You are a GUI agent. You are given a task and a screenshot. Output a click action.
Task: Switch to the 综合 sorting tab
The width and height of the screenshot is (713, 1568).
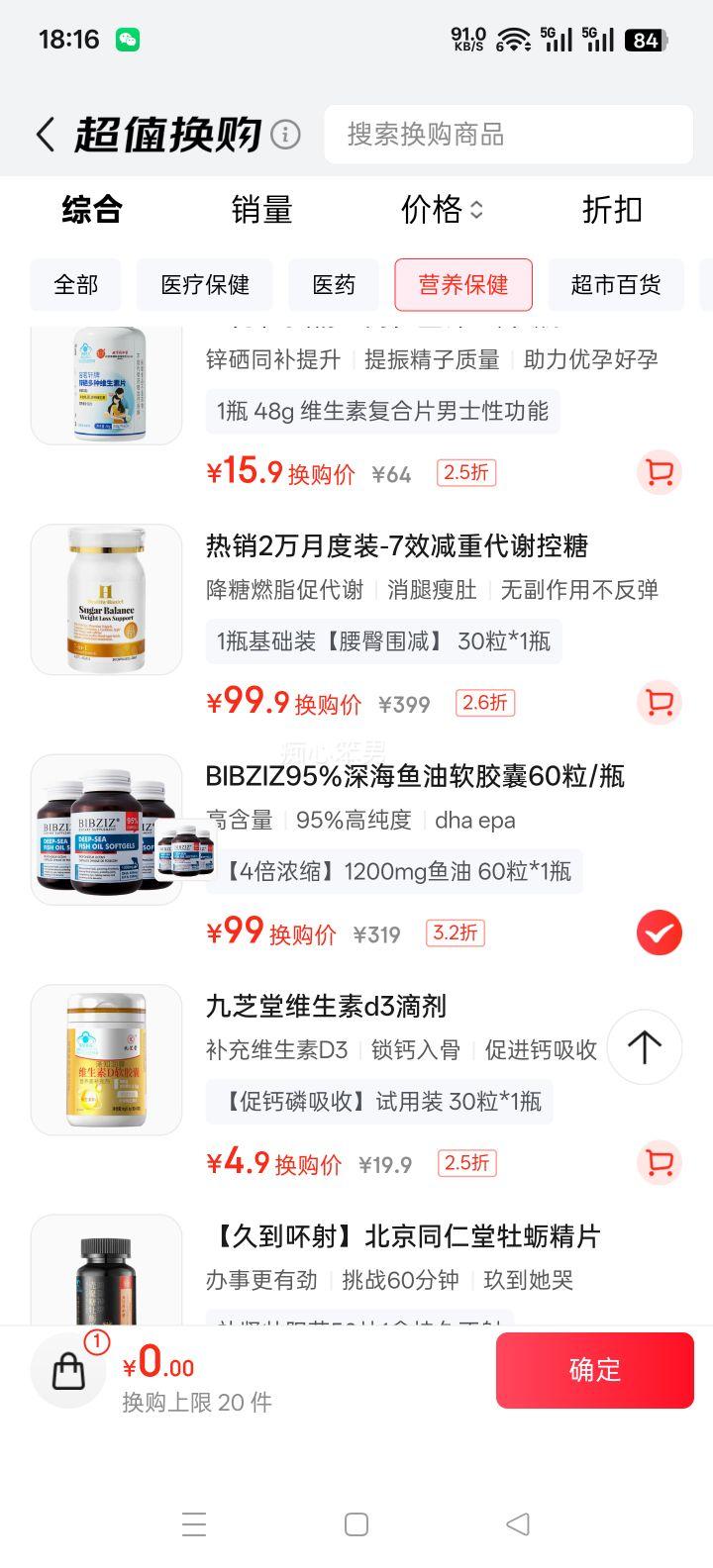point(90,210)
